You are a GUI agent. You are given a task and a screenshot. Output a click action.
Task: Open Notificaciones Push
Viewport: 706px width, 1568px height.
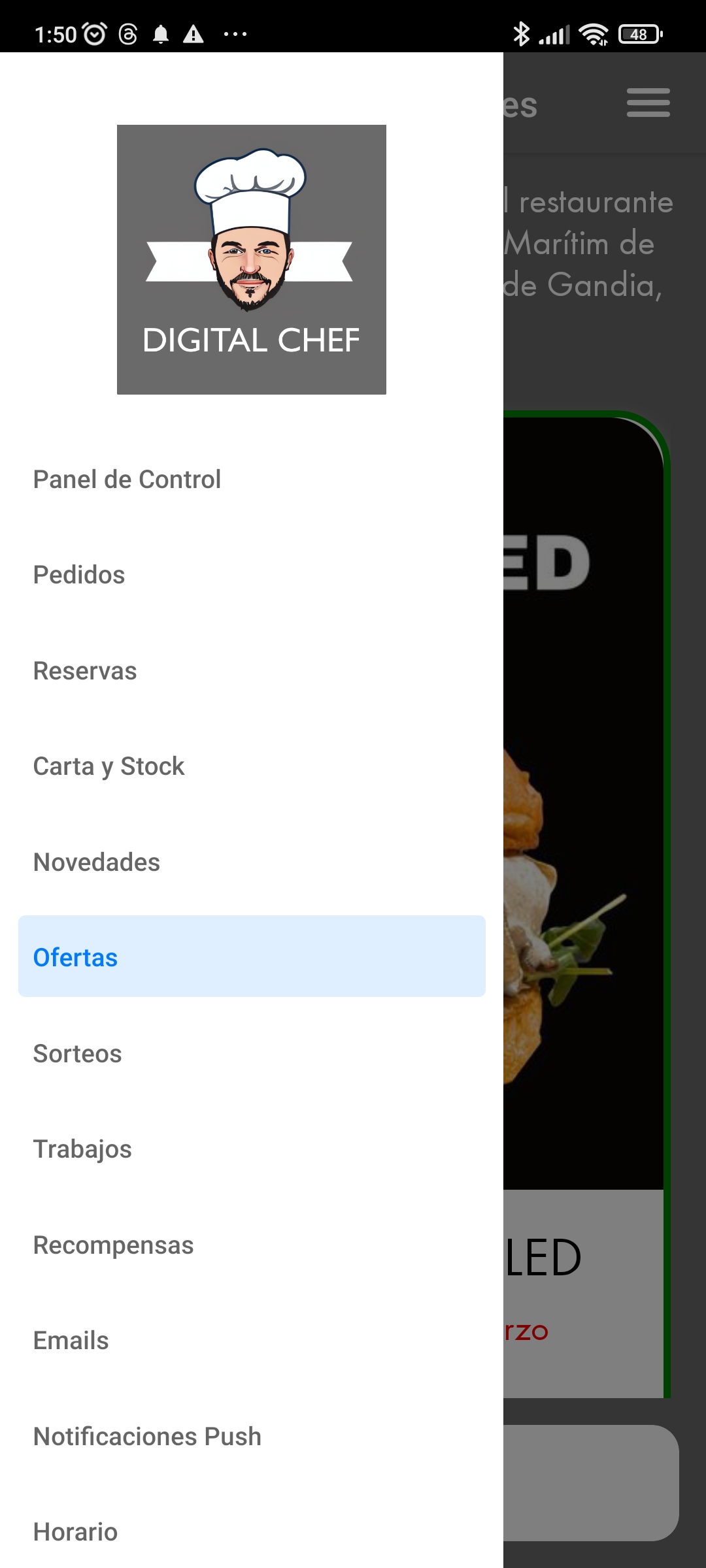[148, 1437]
